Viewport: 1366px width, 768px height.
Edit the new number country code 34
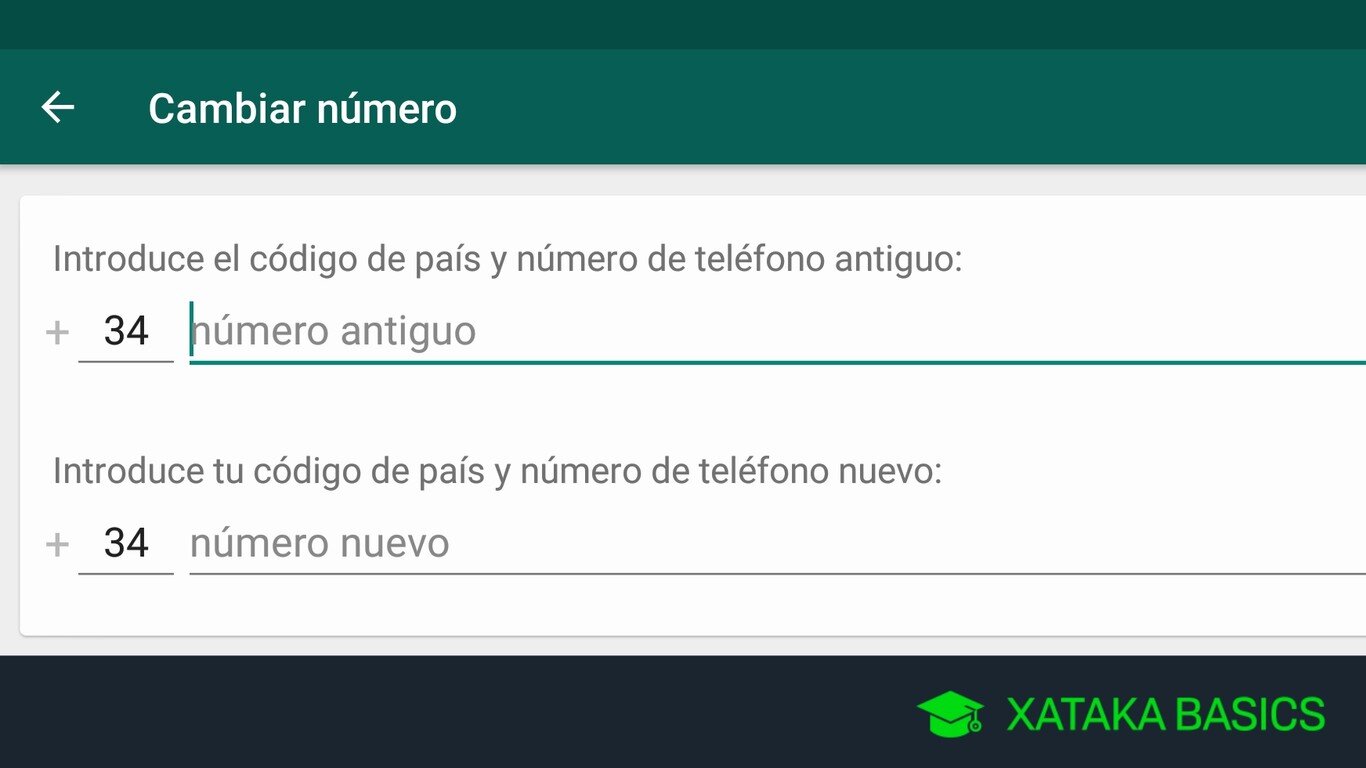point(126,544)
